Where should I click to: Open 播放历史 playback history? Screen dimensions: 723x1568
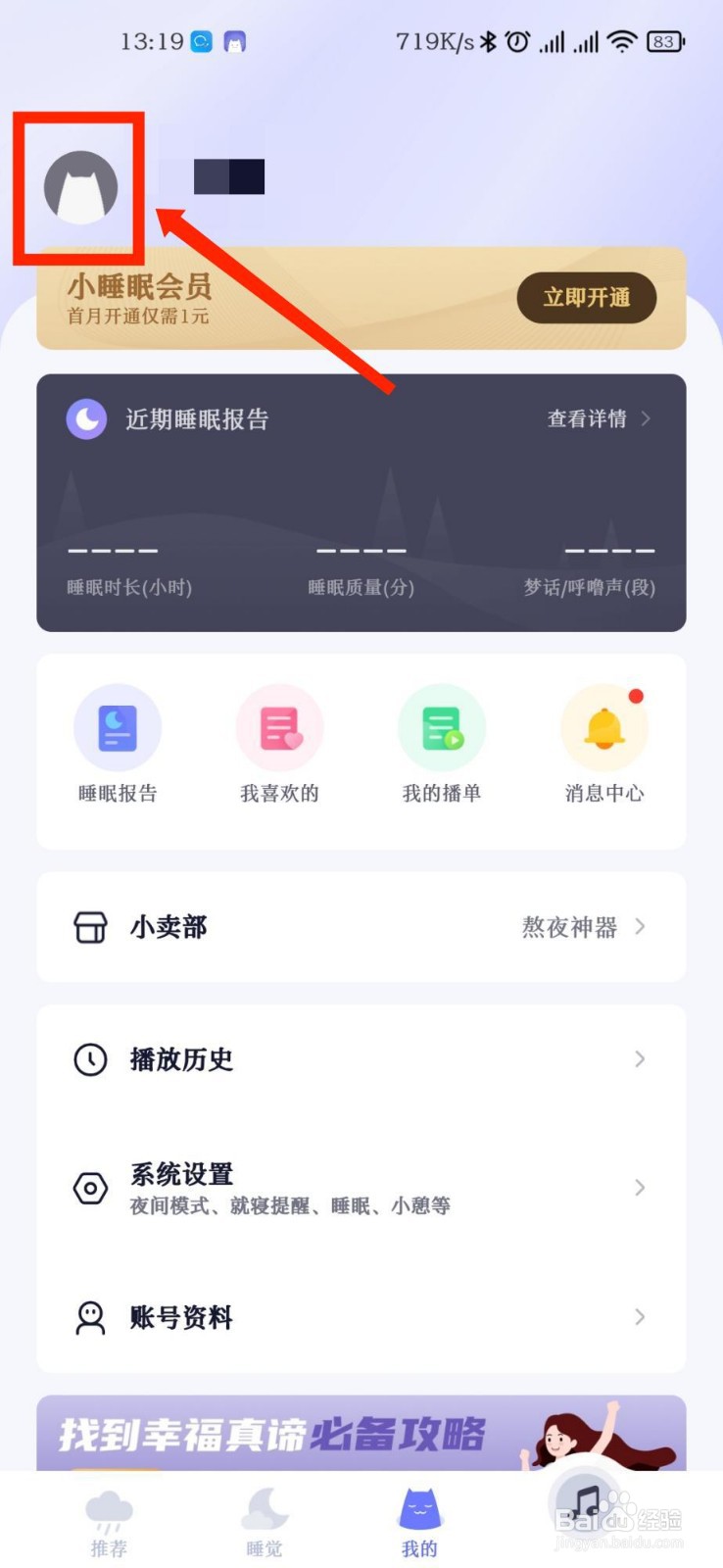pos(361,1059)
